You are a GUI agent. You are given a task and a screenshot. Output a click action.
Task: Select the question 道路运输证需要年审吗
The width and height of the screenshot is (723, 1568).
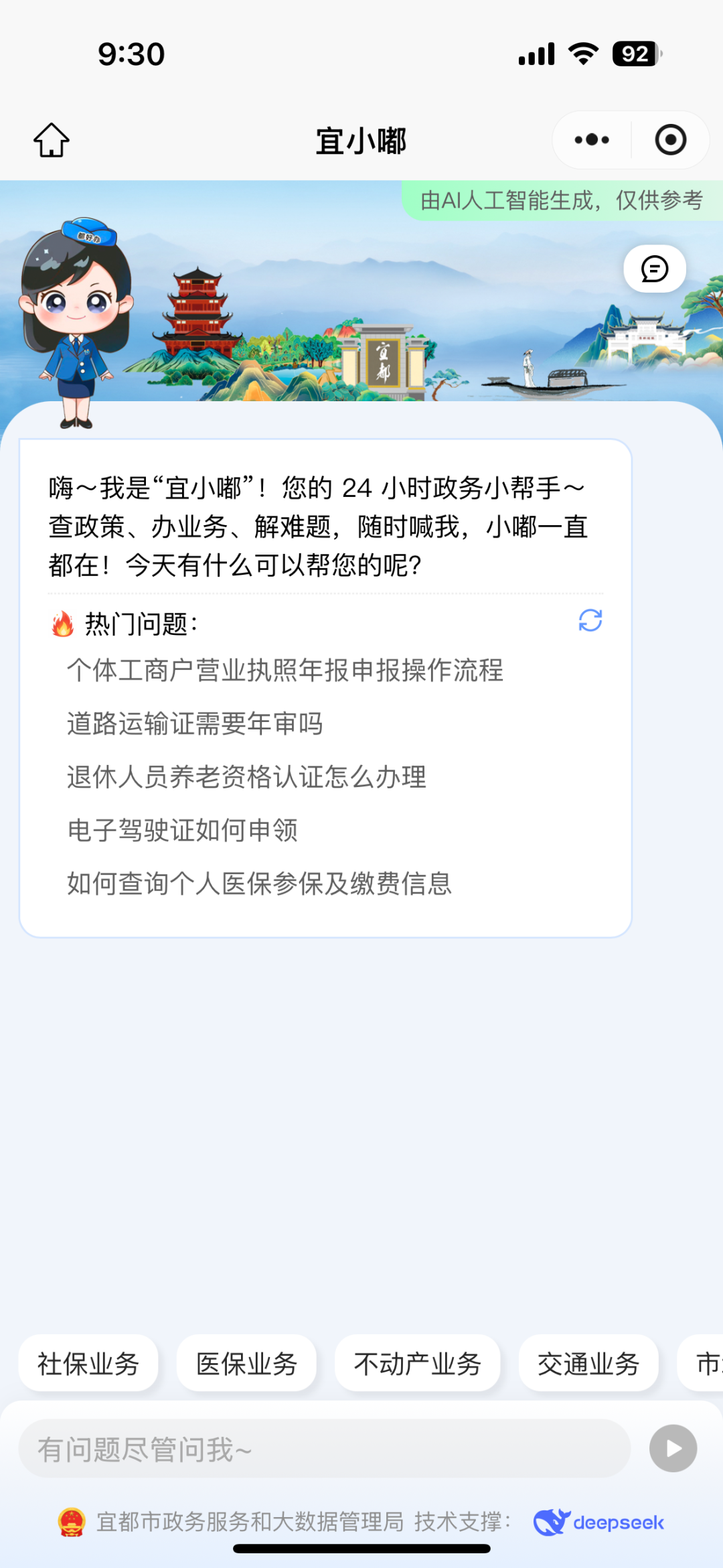click(x=195, y=724)
